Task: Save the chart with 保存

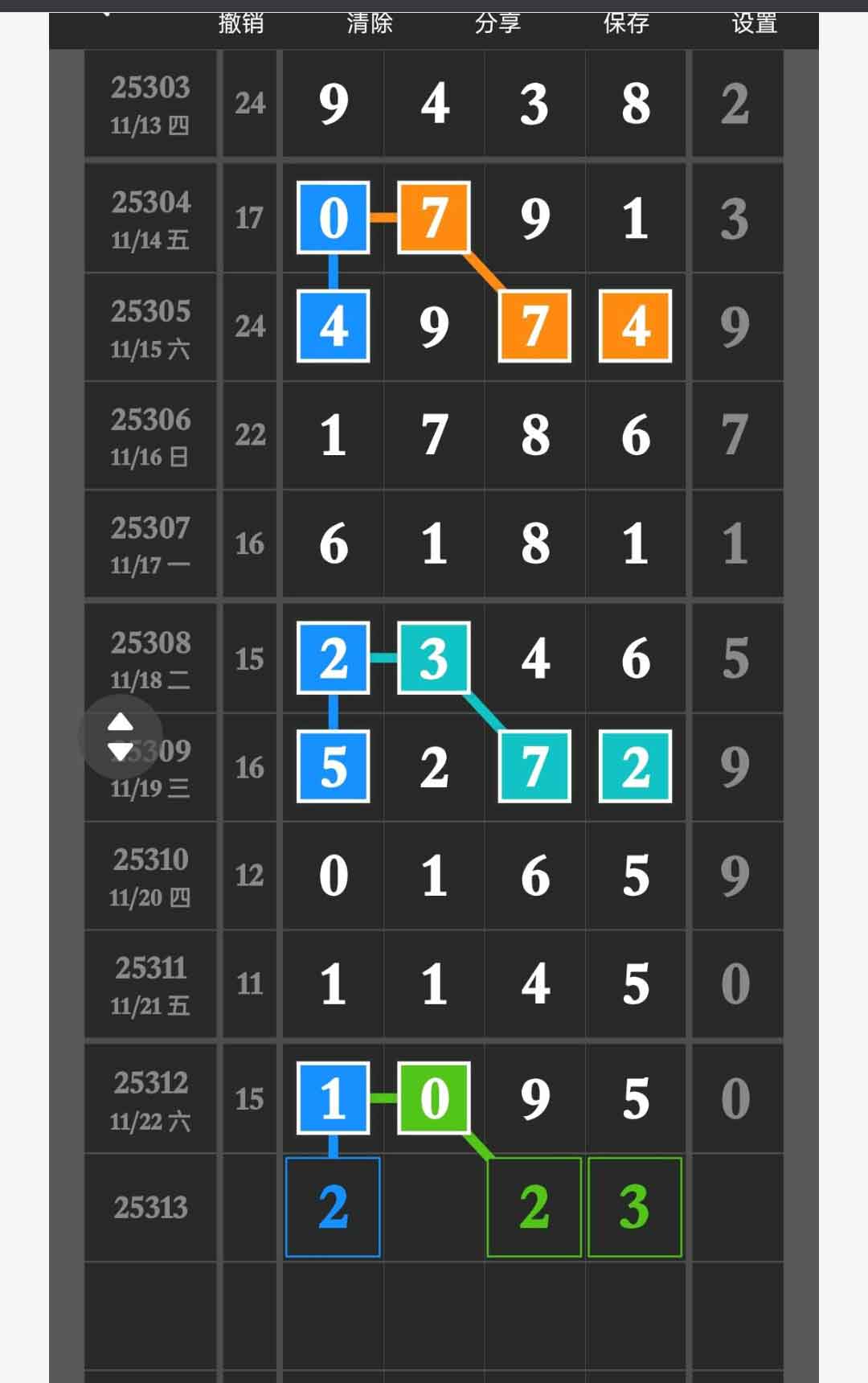Action: (626, 24)
